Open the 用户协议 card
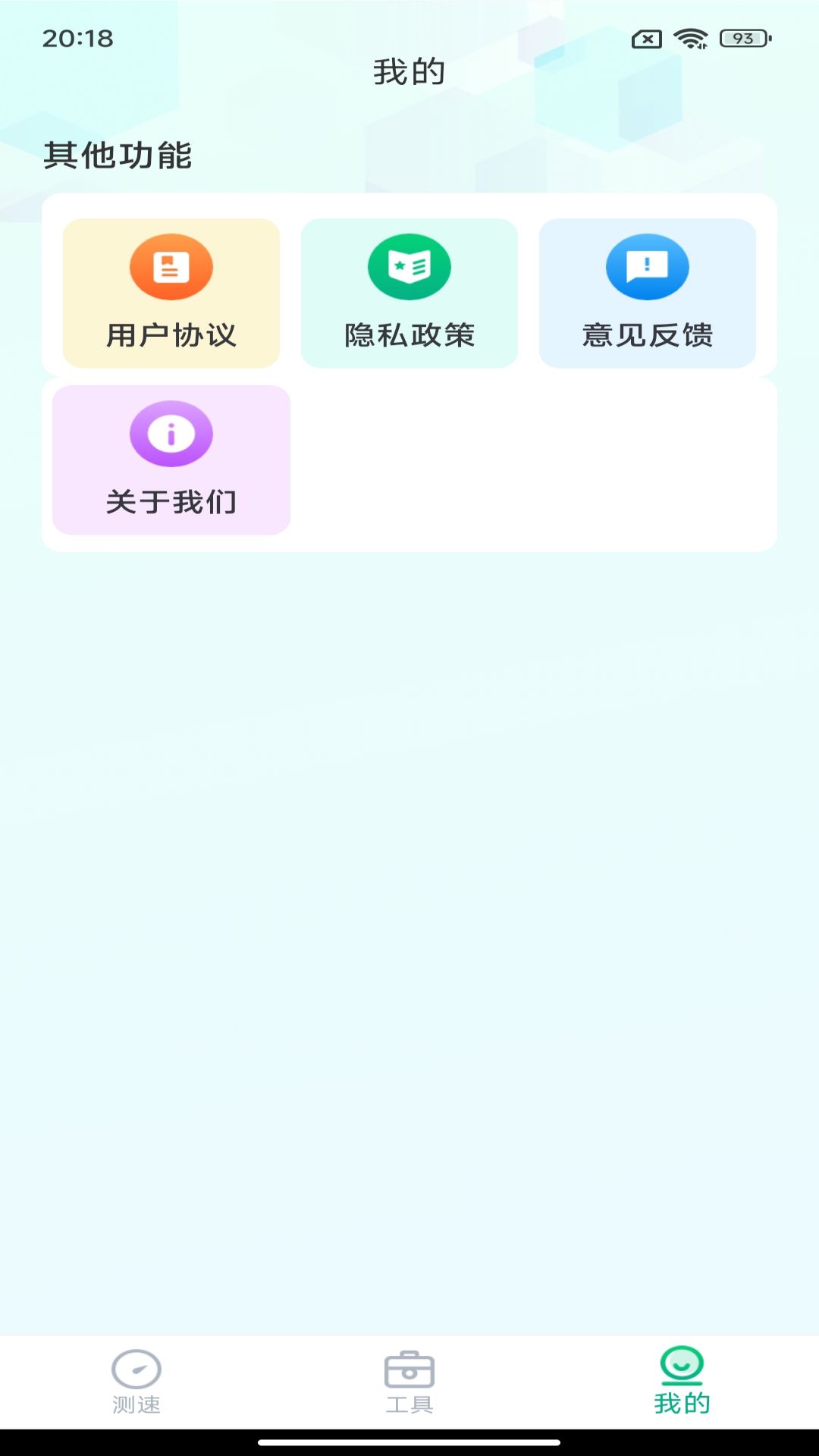 [x=170, y=292]
